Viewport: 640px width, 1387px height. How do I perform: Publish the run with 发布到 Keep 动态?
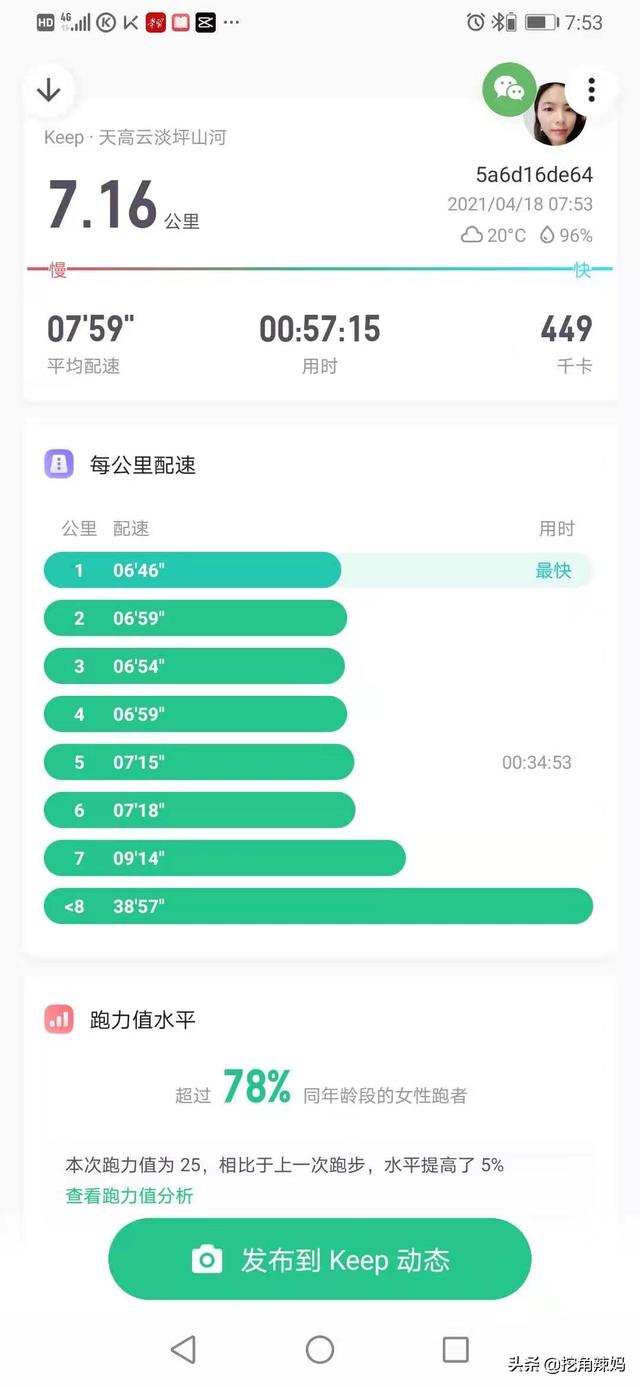click(319, 1259)
